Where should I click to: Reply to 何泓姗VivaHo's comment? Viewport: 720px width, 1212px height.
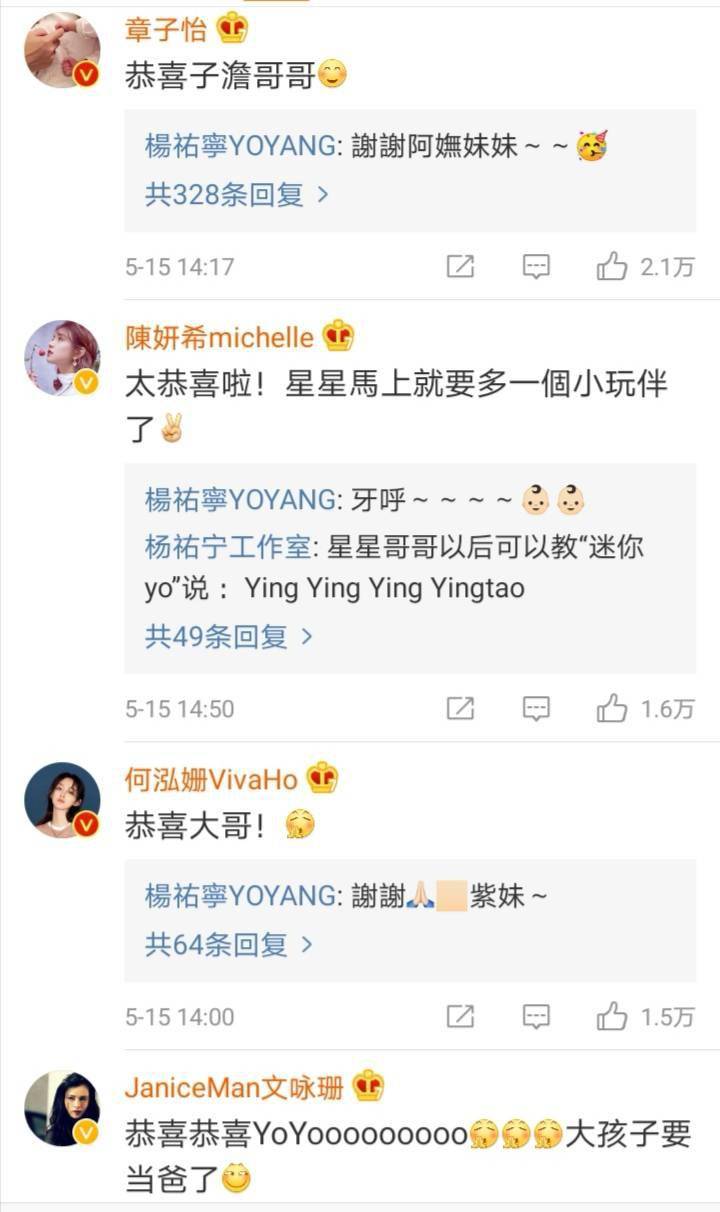(x=537, y=1017)
